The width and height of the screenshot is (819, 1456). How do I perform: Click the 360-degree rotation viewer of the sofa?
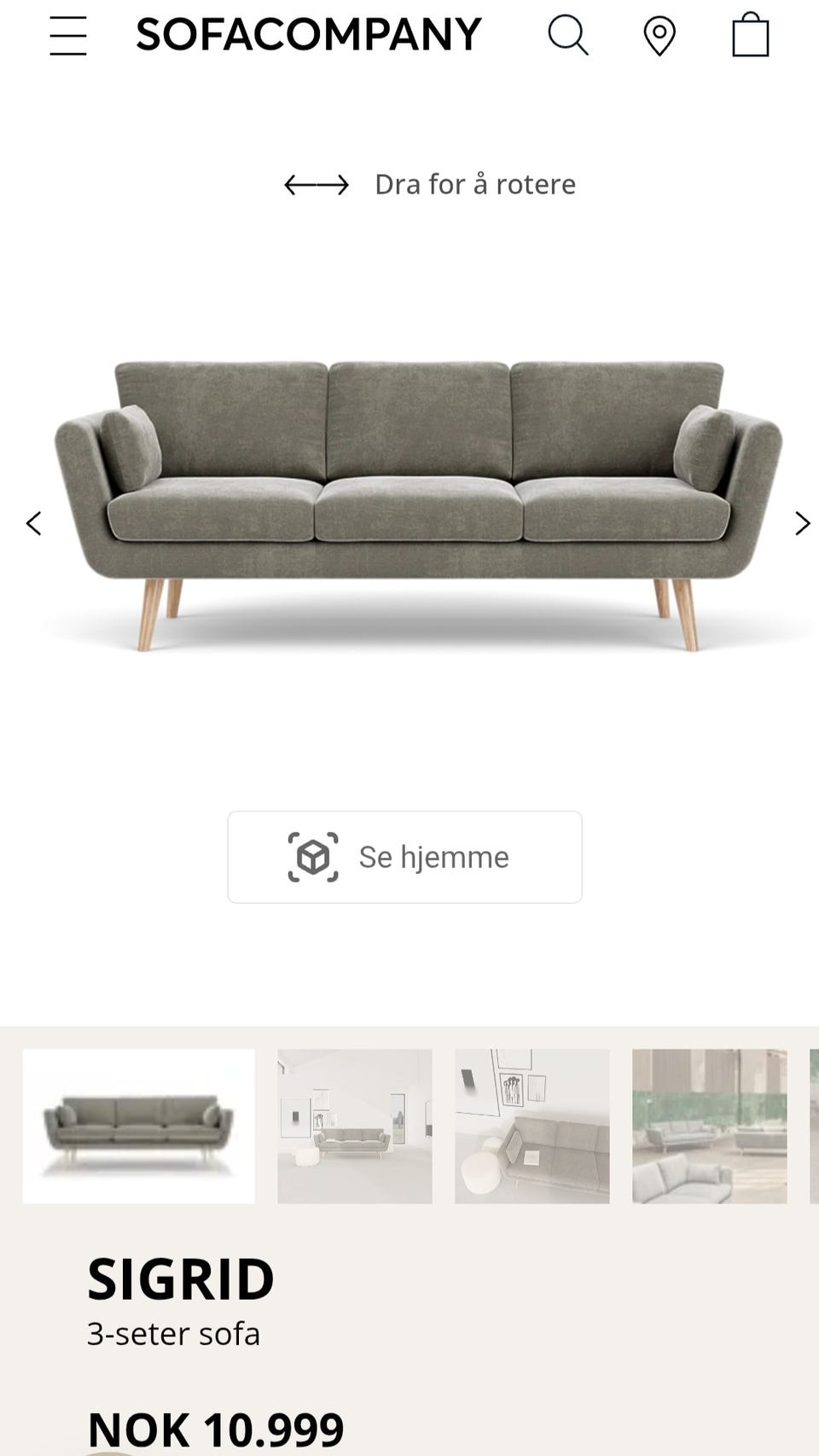point(409,504)
